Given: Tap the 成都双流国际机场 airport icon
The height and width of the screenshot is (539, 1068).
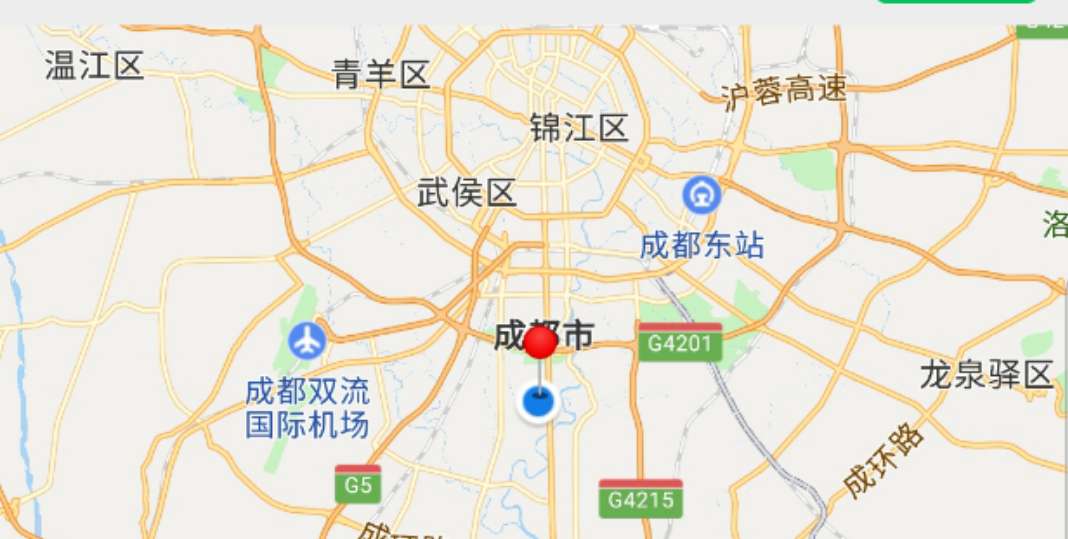Looking at the screenshot, I should click(x=307, y=342).
